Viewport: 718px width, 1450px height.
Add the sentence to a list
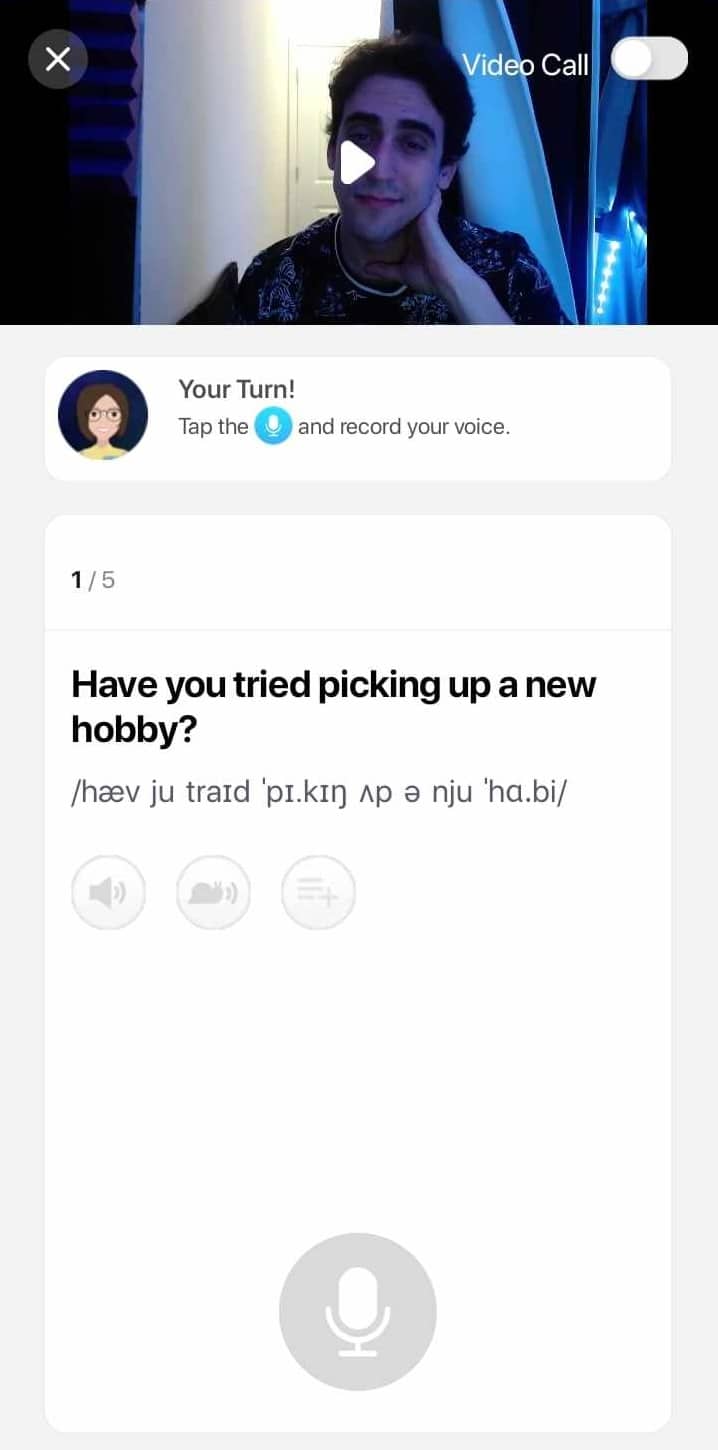[x=318, y=892]
